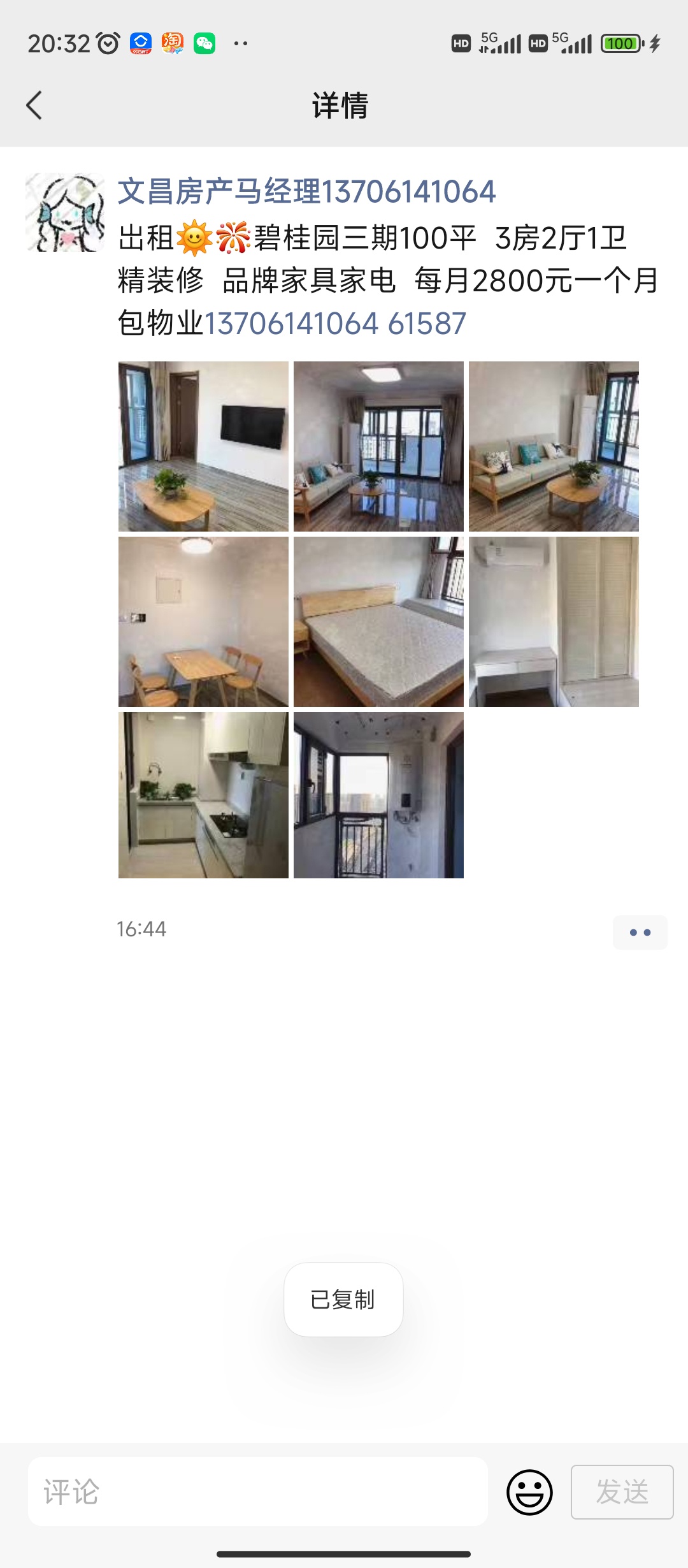Go back from the 详情 page
The height and width of the screenshot is (1568, 688).
[34, 105]
